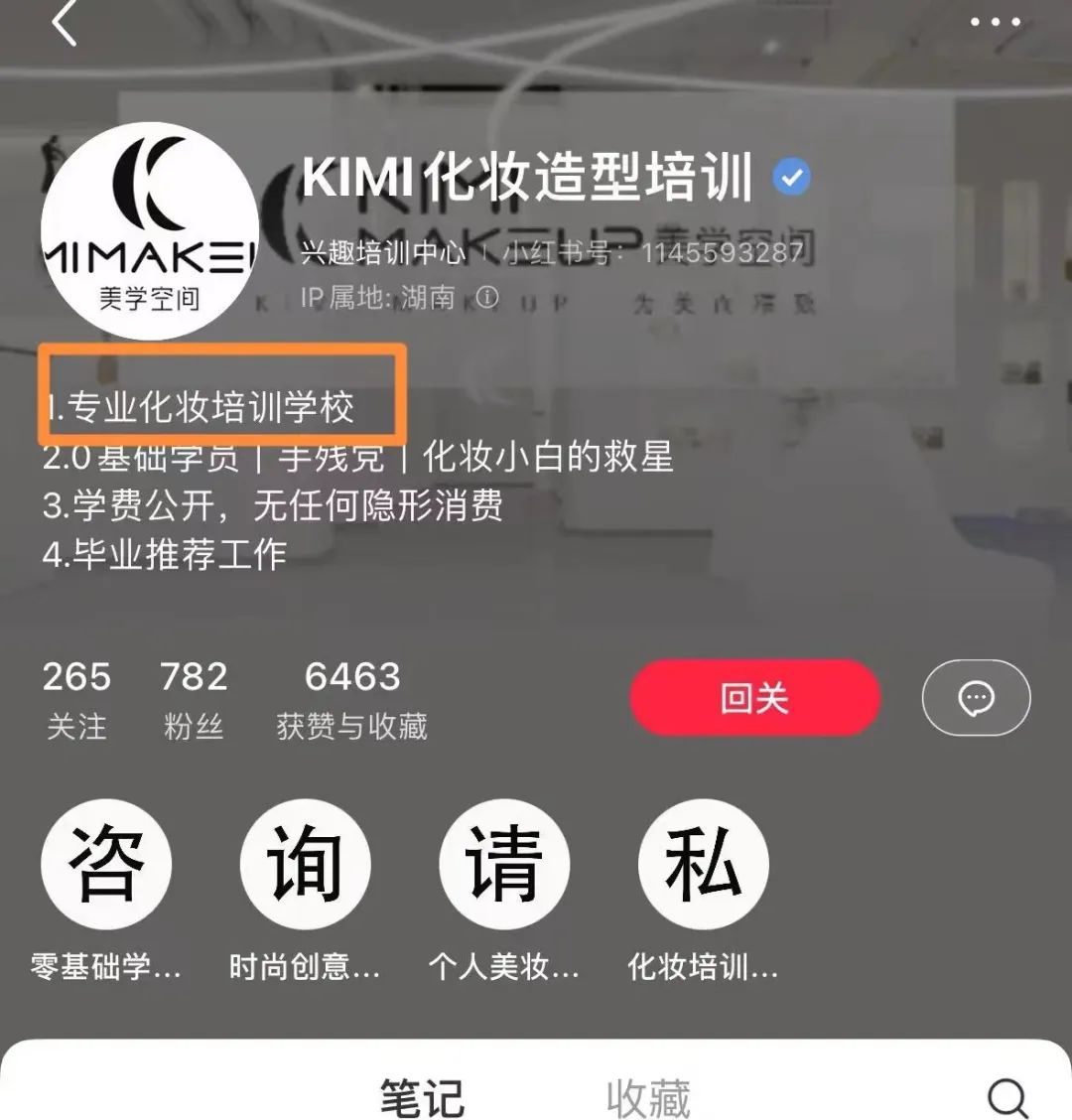Image resolution: width=1072 pixels, height=1120 pixels.
Task: View the KIMI profile avatar
Action: pyautogui.click(x=149, y=230)
